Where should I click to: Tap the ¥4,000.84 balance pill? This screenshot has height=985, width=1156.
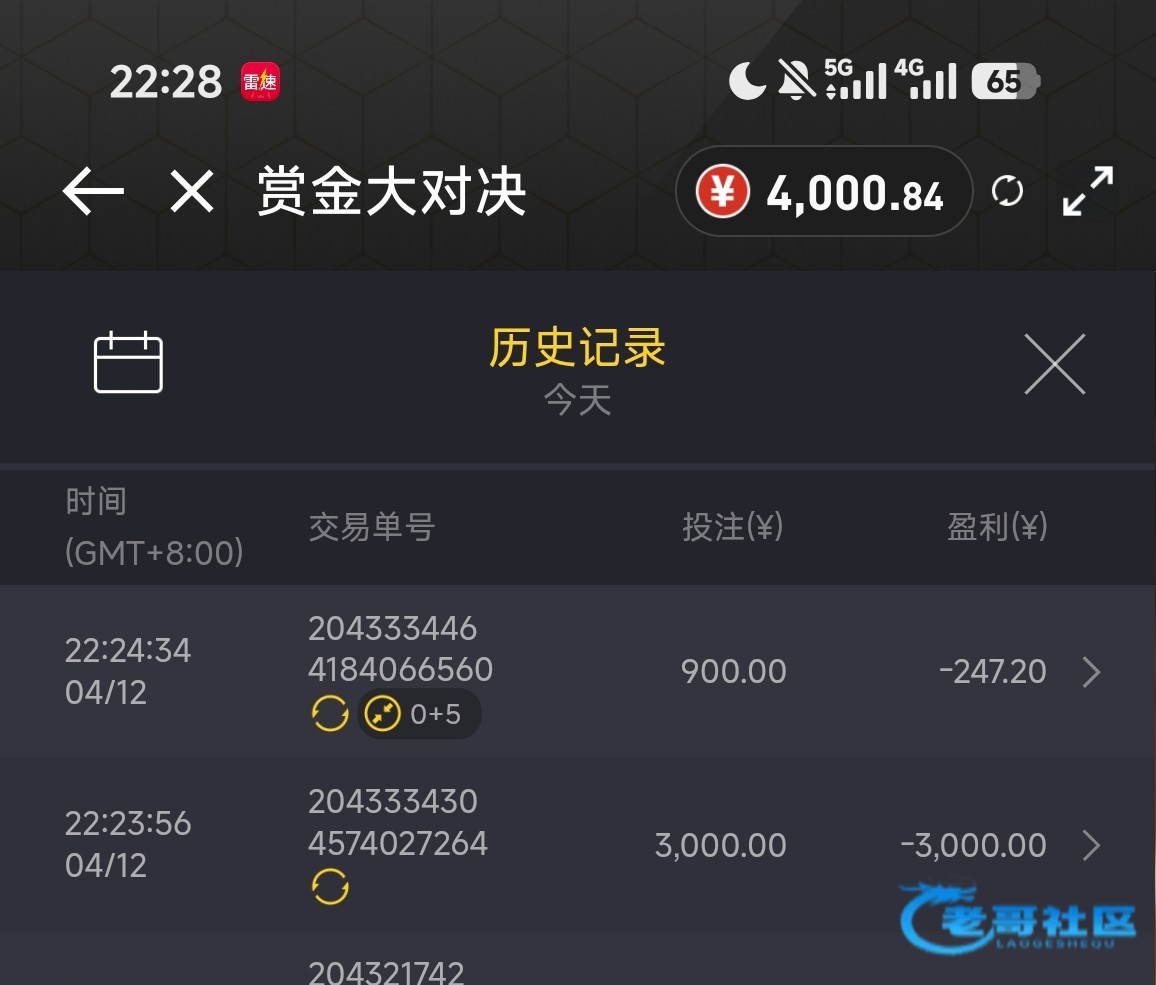tap(824, 192)
